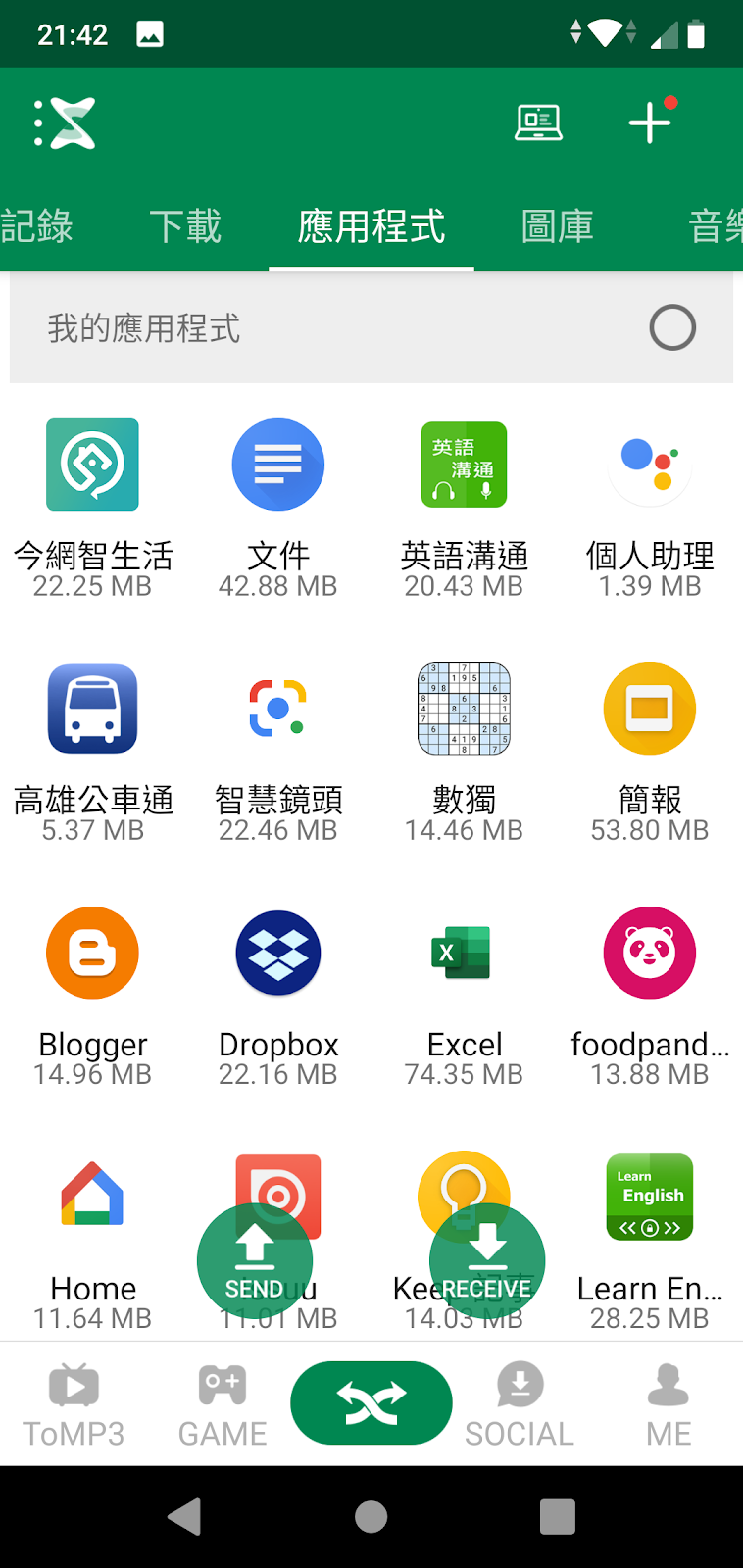743x1568 pixels.
Task: Select all apps with the 我的應用程式 circle
Action: [672, 328]
